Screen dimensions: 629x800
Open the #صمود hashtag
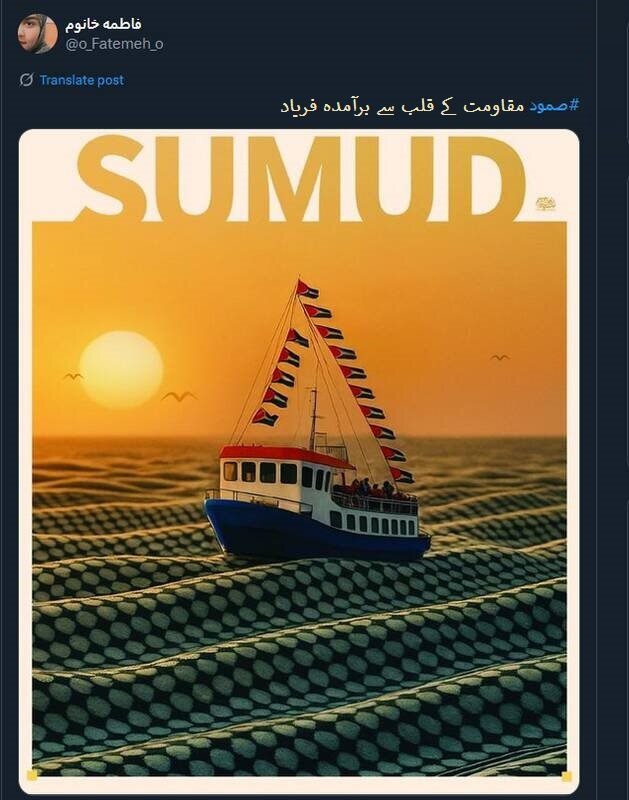pos(555,106)
